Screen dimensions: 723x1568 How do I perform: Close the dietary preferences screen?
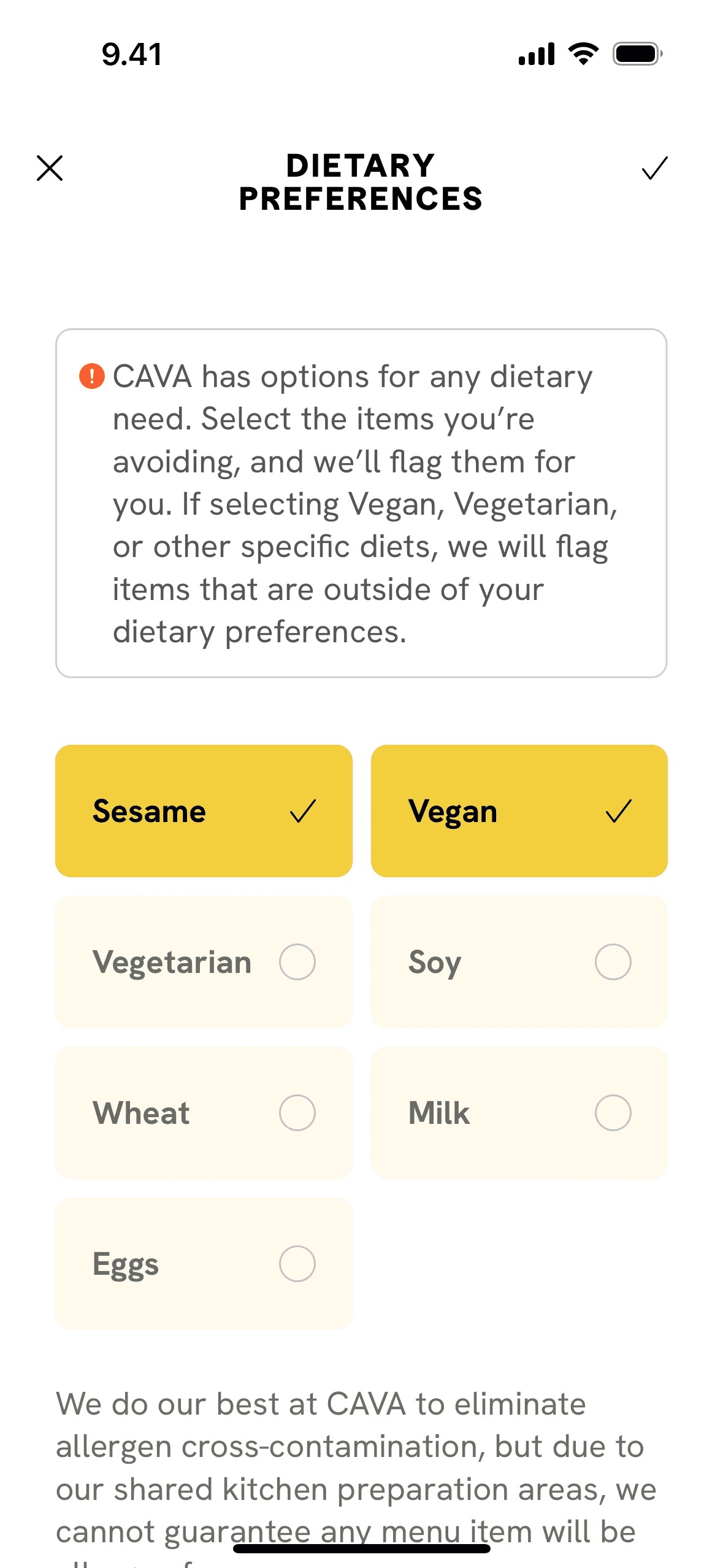point(50,168)
